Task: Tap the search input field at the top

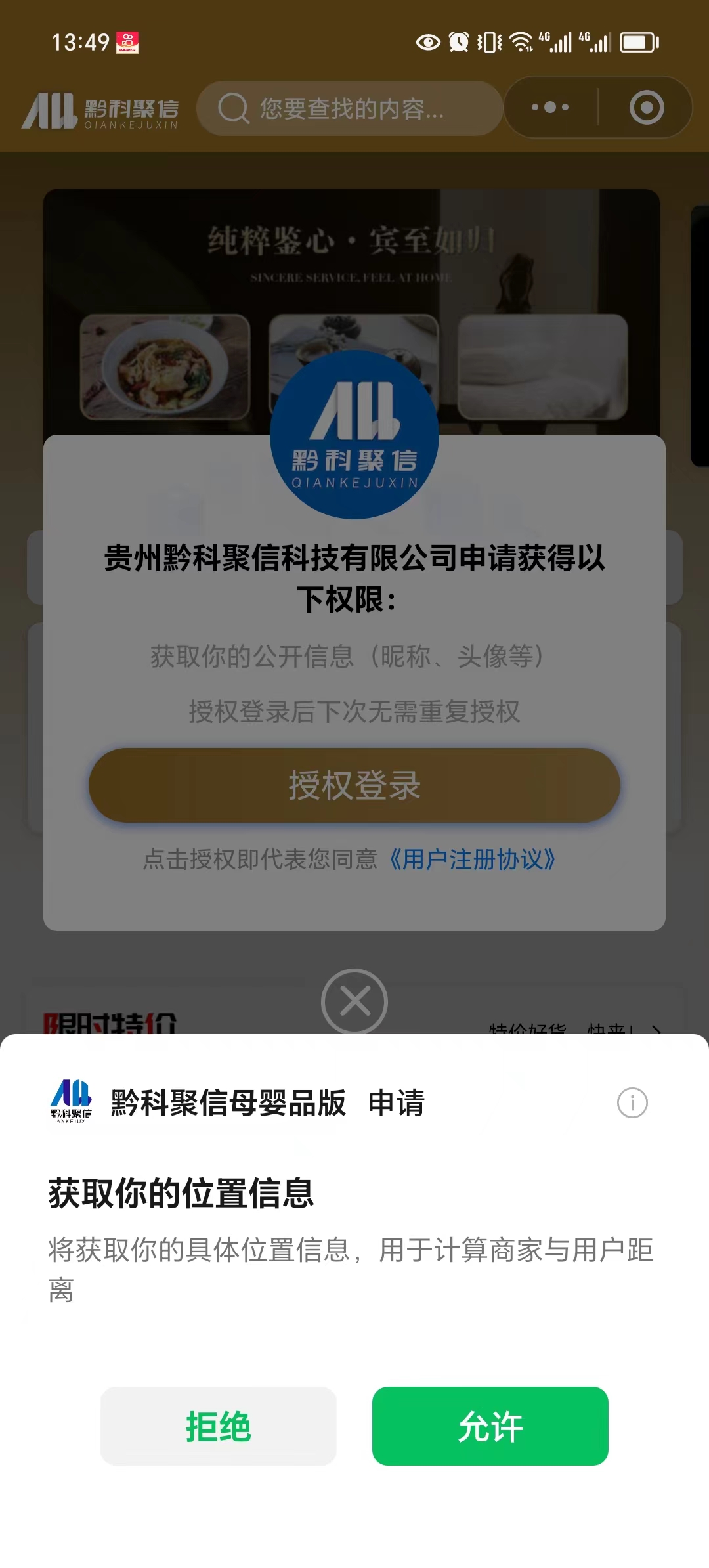Action: tap(354, 108)
